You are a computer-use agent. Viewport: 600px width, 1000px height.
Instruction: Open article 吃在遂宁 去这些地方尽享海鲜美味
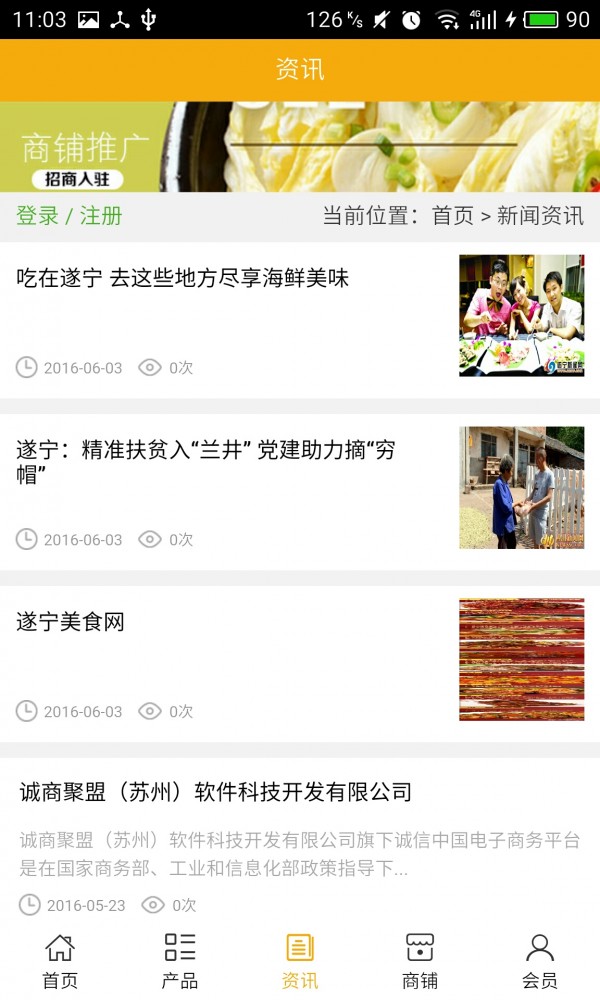[x=183, y=279]
